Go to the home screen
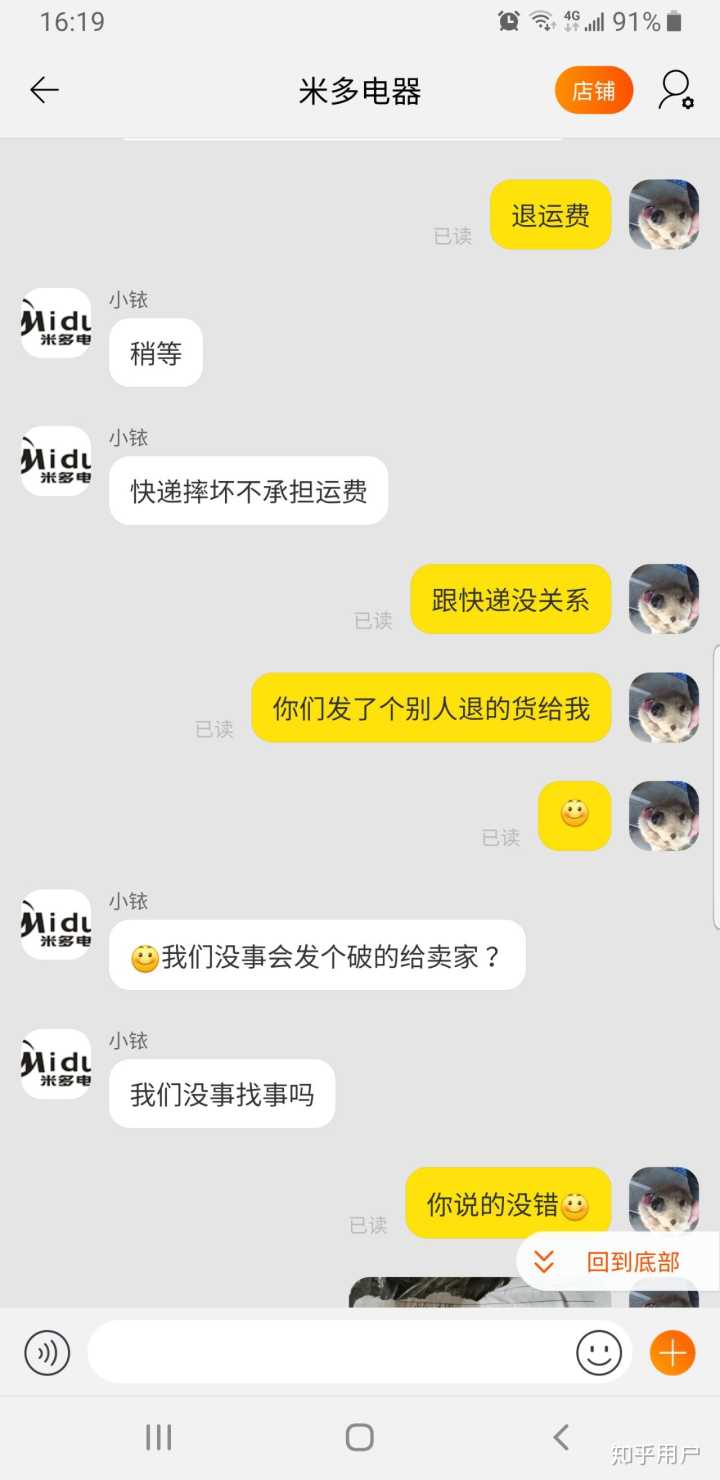The image size is (720, 1480). coord(359,1437)
